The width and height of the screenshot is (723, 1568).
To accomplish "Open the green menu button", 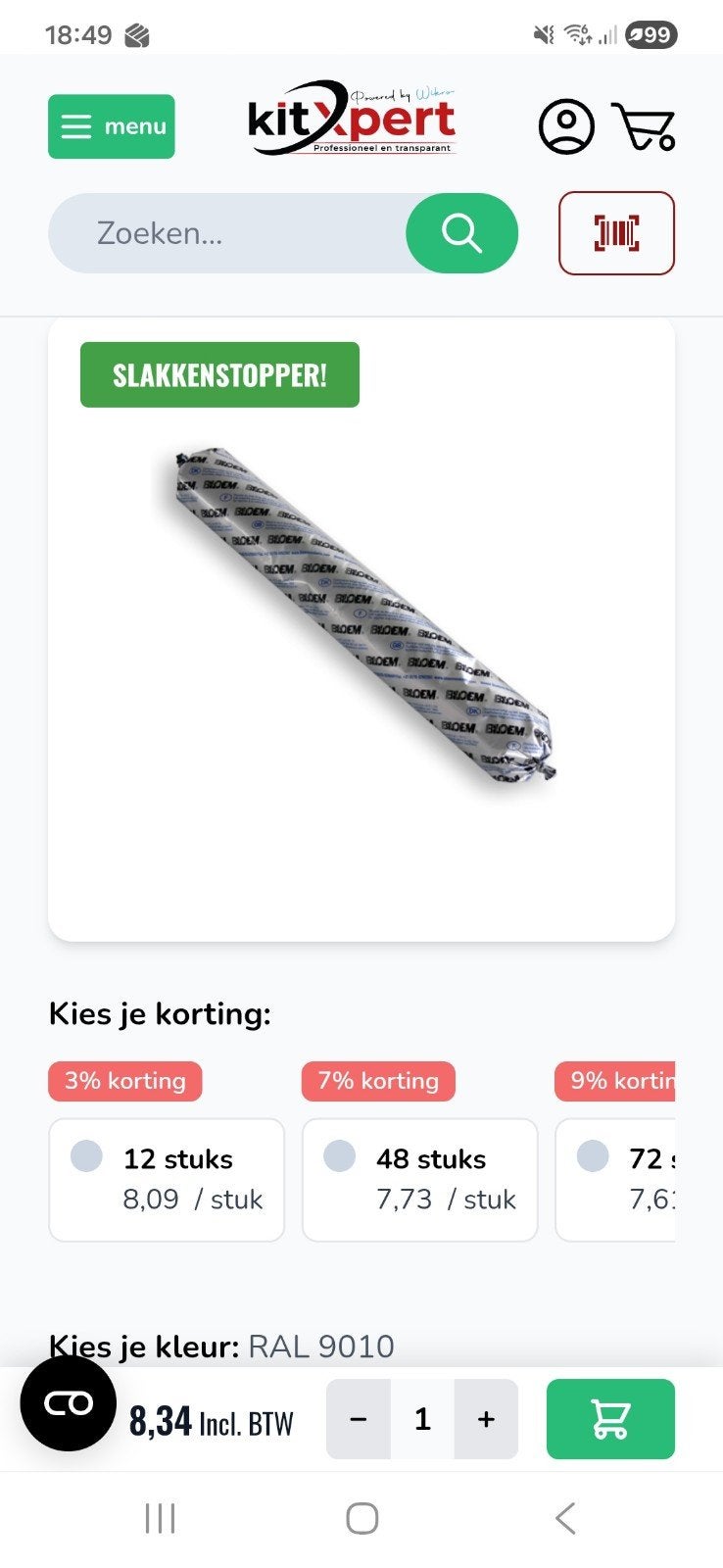I will (112, 126).
